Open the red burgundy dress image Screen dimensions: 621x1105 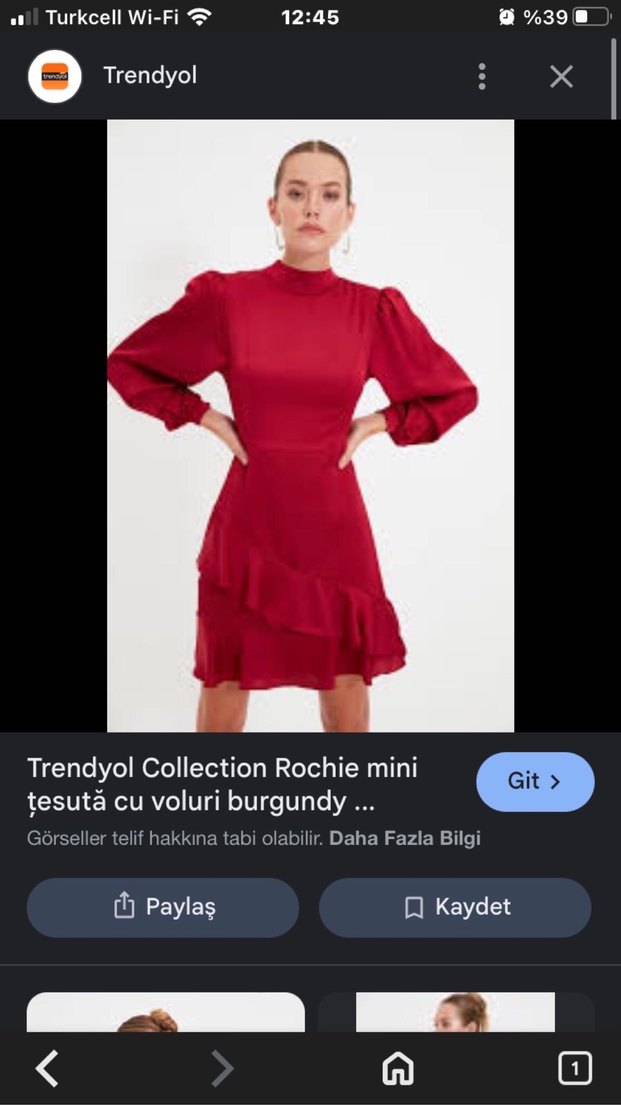coord(310,425)
